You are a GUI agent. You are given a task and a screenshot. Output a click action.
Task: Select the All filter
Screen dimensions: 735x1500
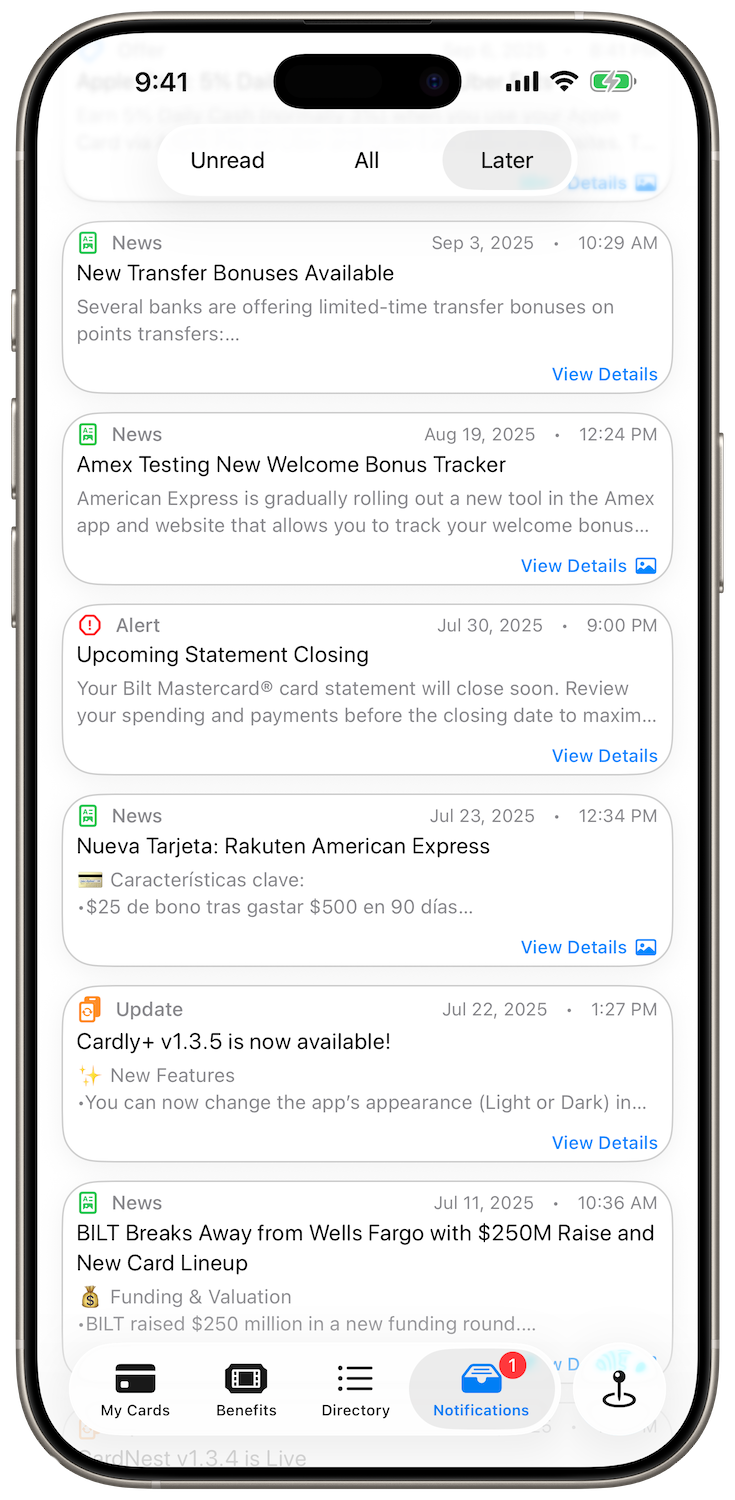367,160
